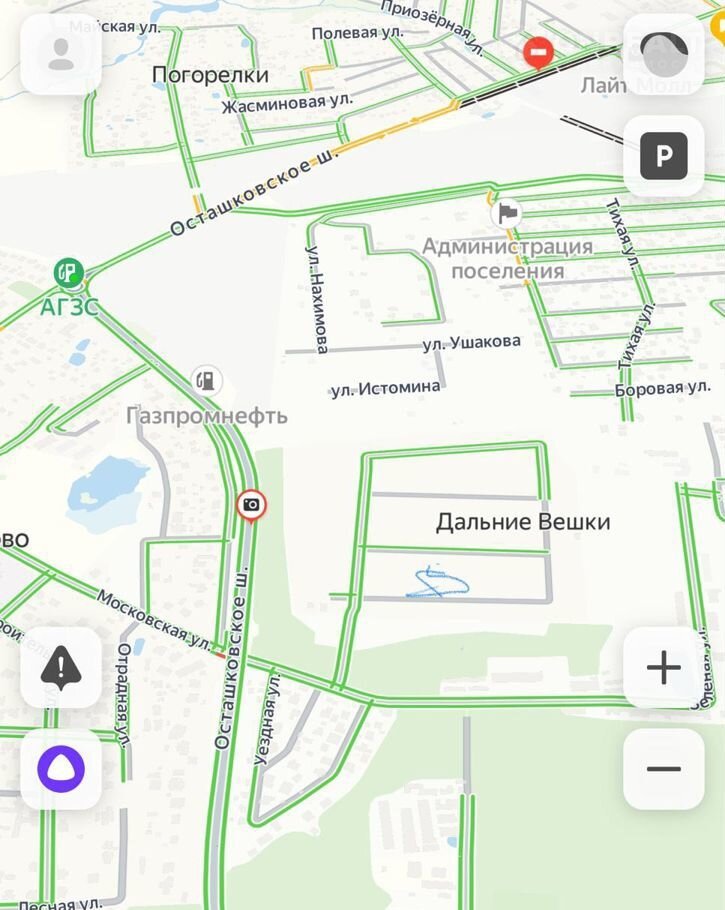Viewport: 725px width, 910px height.
Task: Open the Администрация поселения flag marker
Action: click(x=508, y=212)
